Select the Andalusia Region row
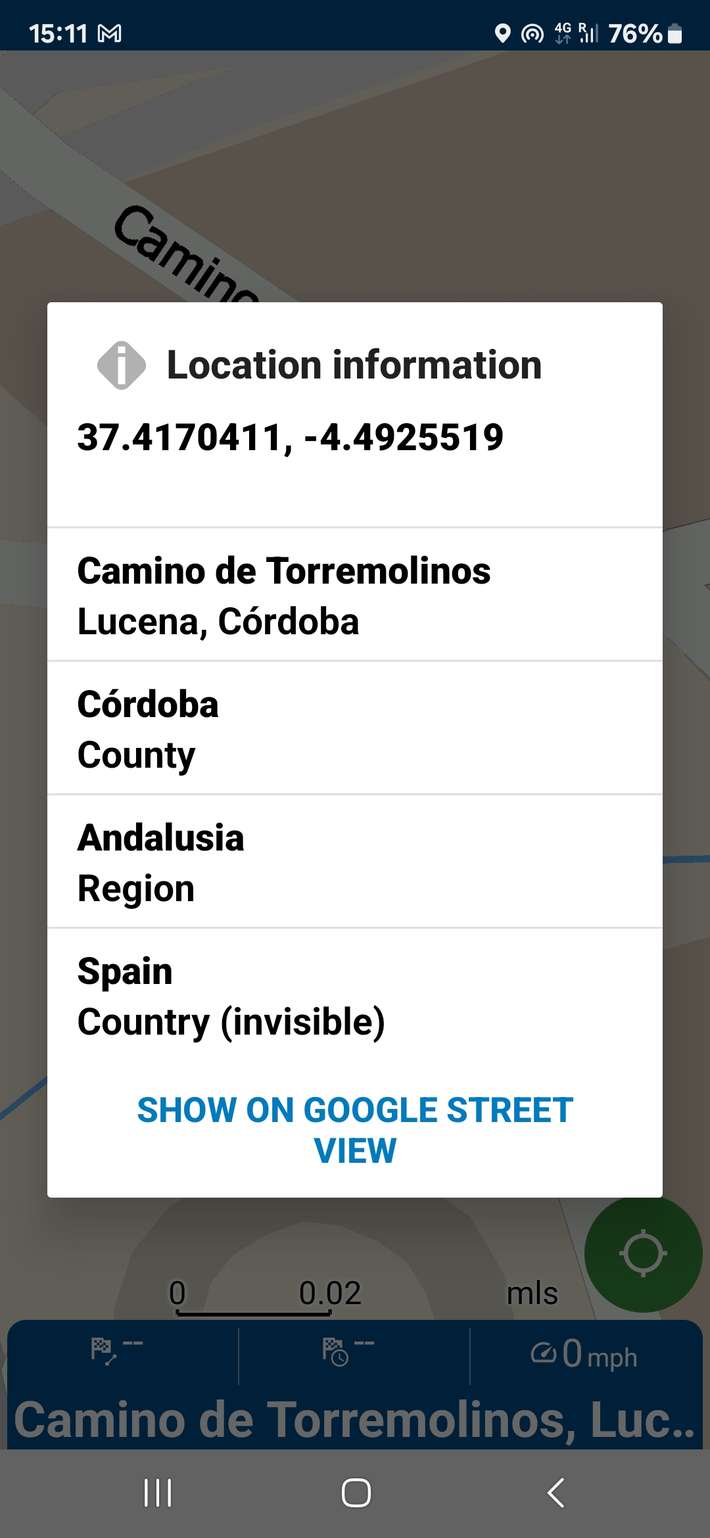 355,862
